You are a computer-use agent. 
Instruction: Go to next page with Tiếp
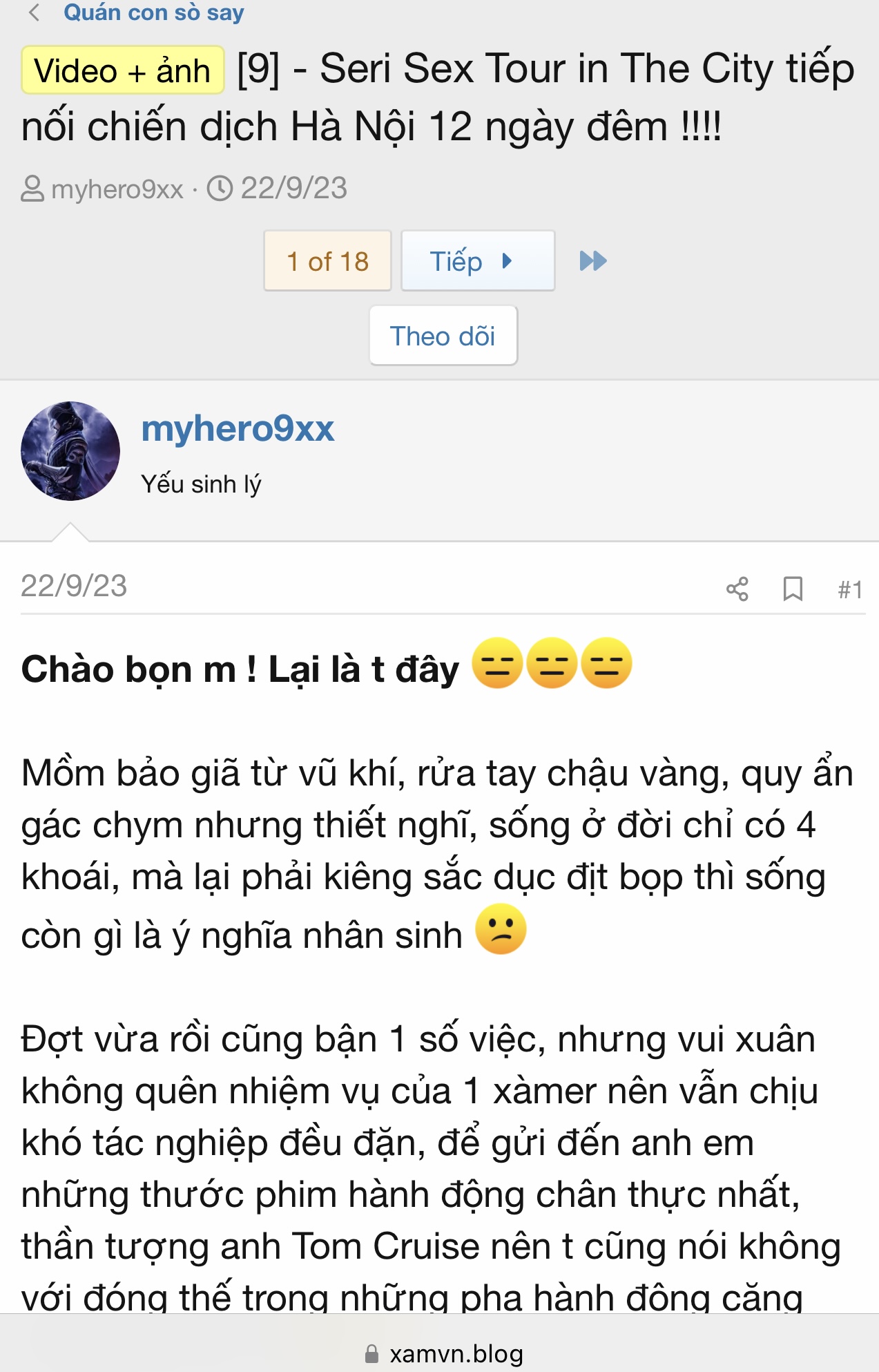pyautogui.click(x=477, y=261)
